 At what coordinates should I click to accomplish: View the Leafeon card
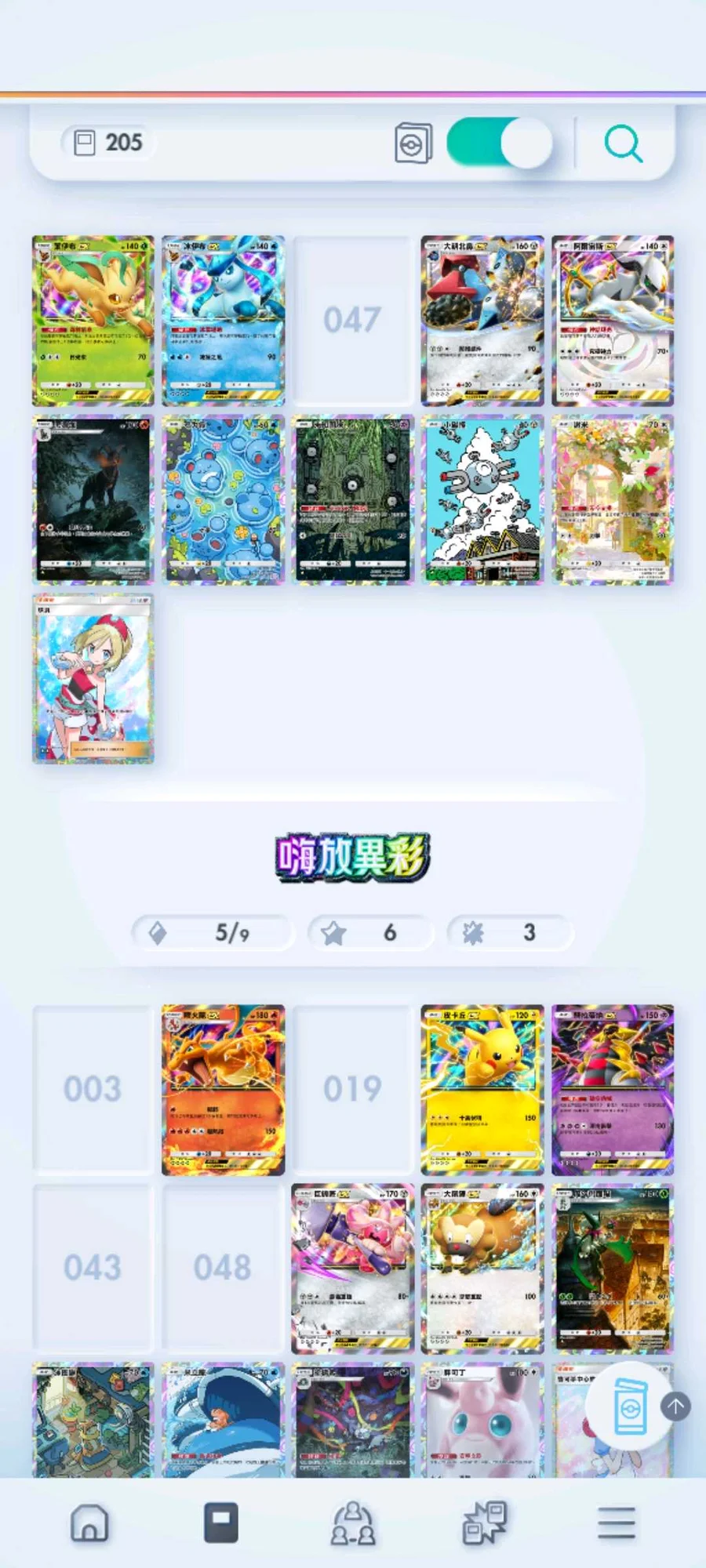coord(93,321)
